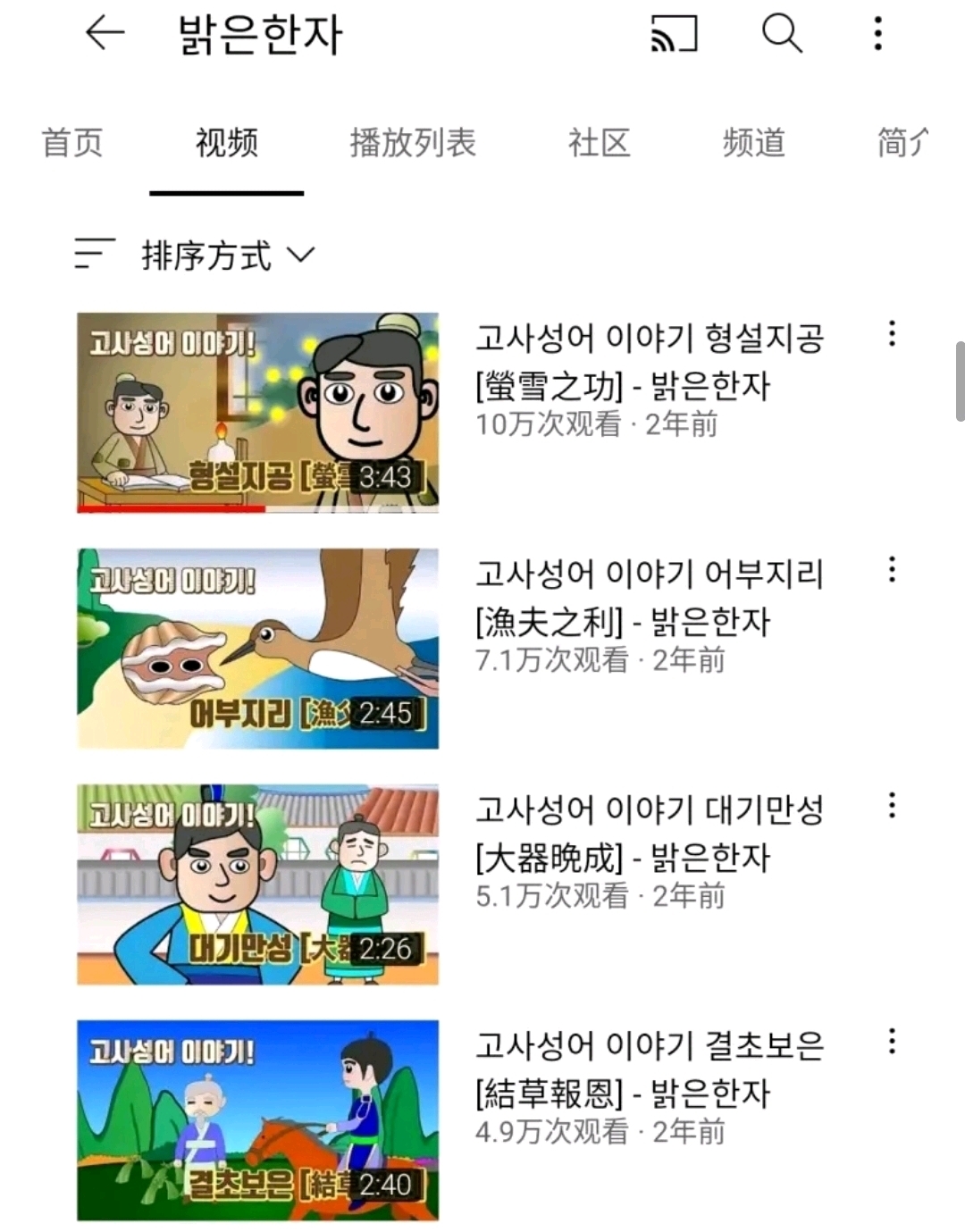Go to the 频道 tab
This screenshot has width=965, height=1232.
pyautogui.click(x=754, y=143)
